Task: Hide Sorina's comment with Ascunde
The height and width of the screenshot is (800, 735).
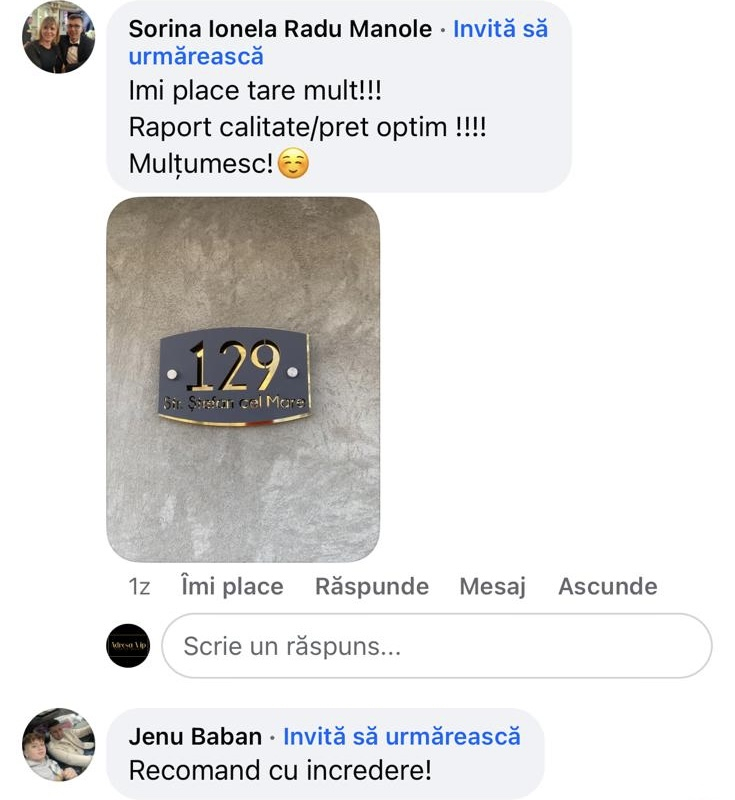Action: (x=607, y=587)
